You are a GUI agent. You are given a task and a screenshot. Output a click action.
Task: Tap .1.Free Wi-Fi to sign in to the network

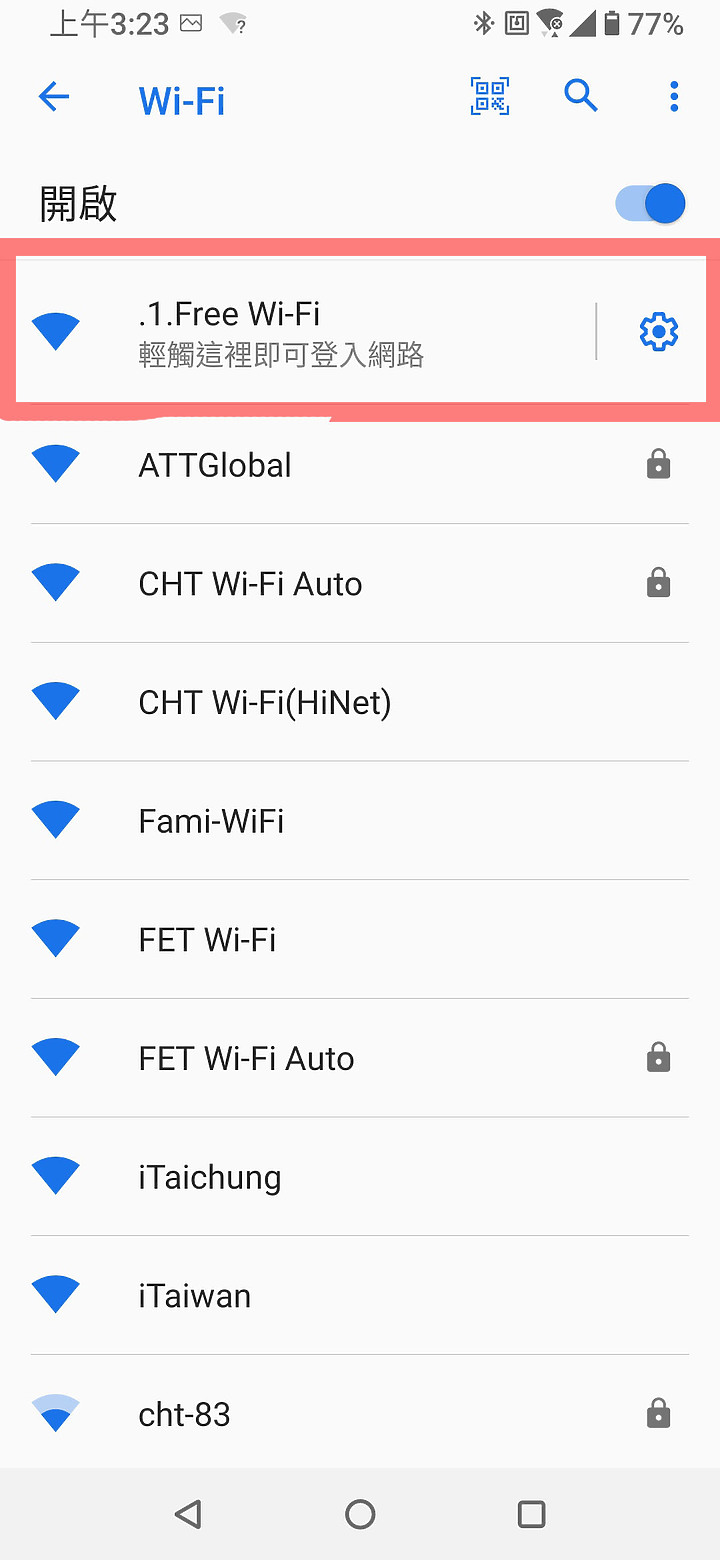pyautogui.click(x=300, y=331)
